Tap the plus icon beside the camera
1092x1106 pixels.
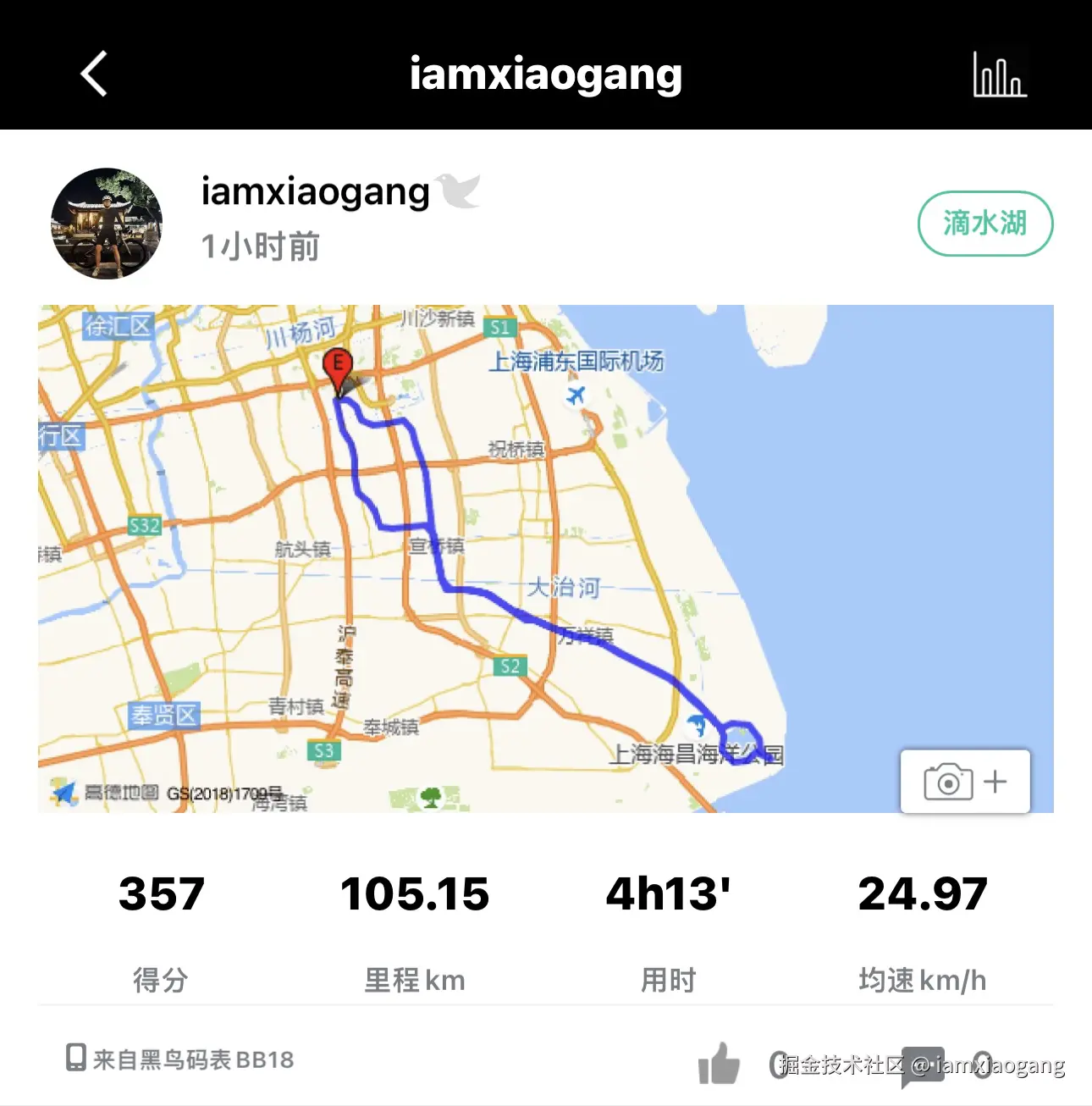pyautogui.click(x=996, y=782)
